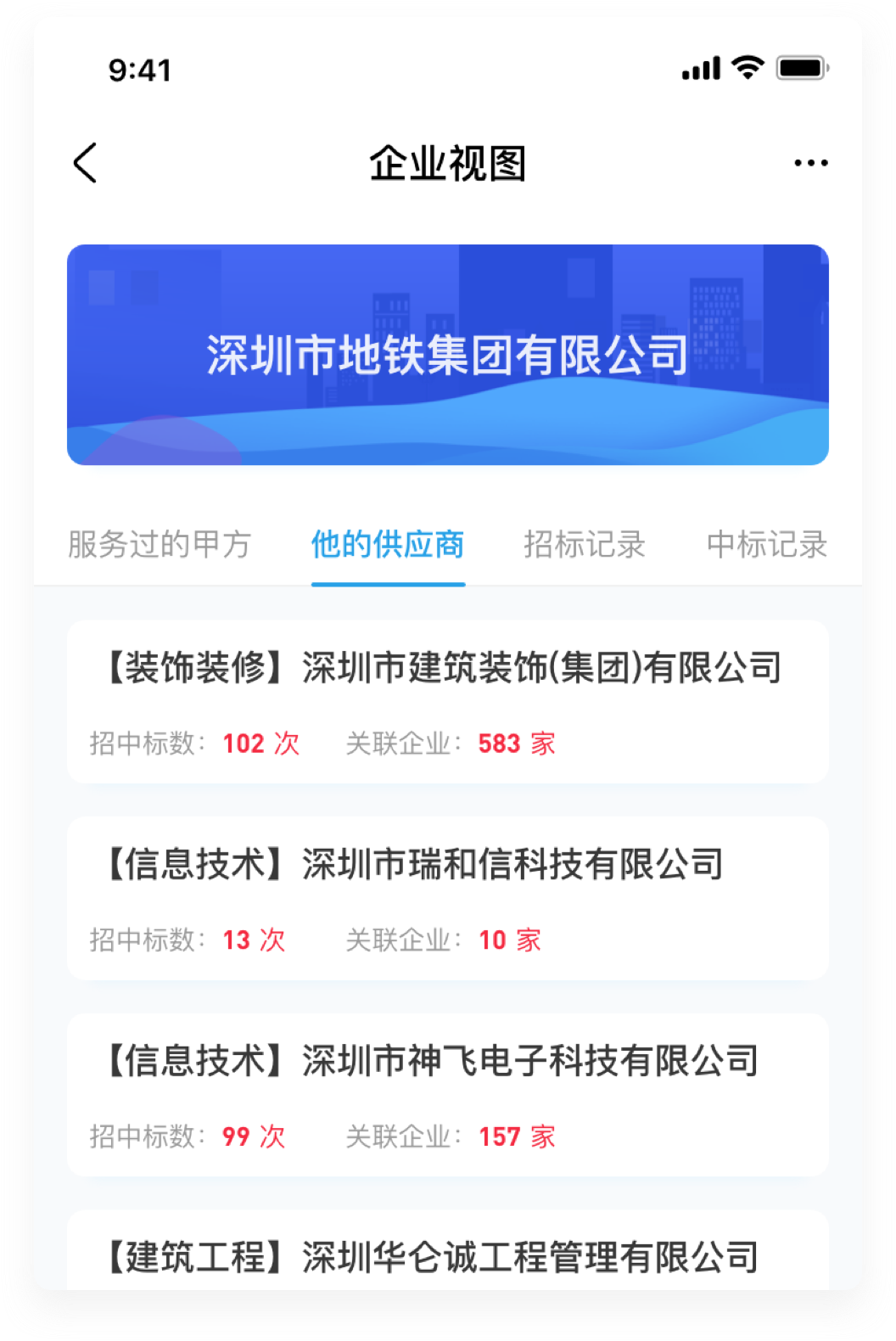
Task: Switch to the 招标记录 tab
Action: tap(585, 544)
